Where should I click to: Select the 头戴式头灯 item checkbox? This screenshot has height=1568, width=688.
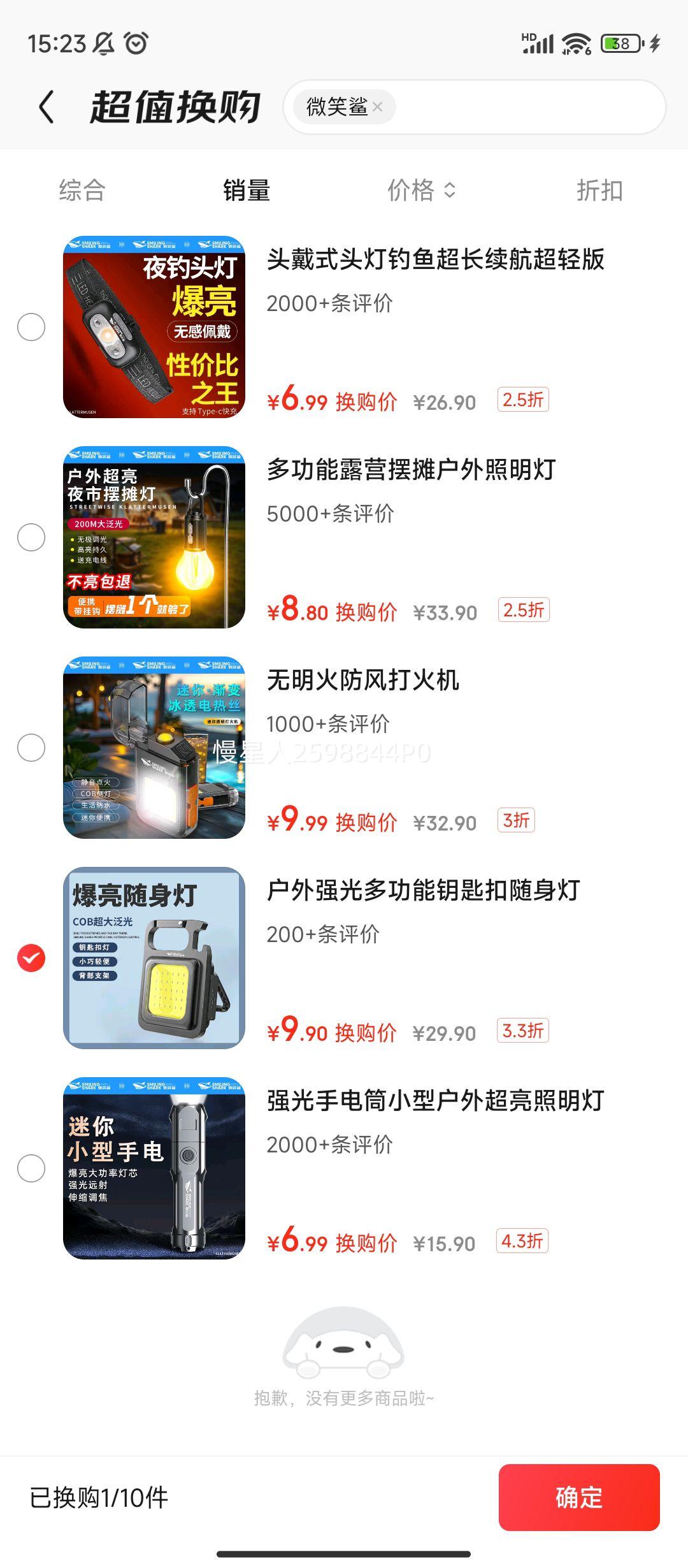coord(31,327)
